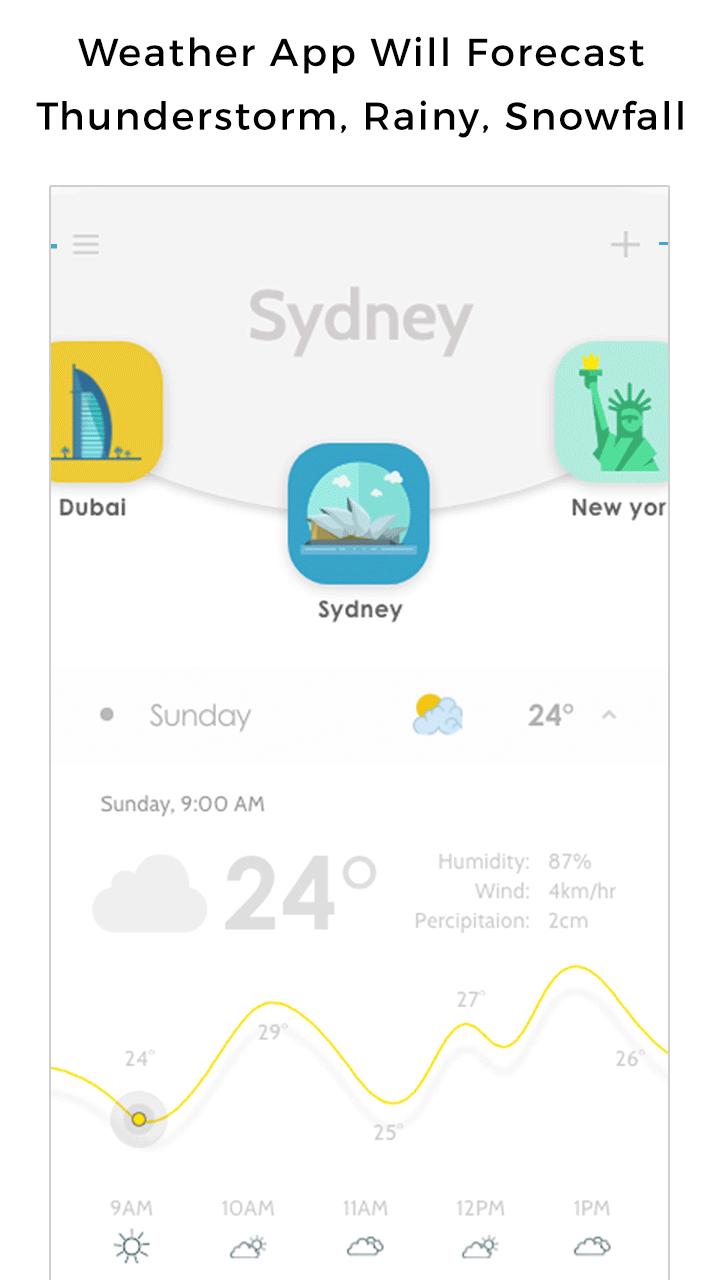The width and height of the screenshot is (720, 1280).
Task: Click the cloudy icon under 11AM
Action: click(364, 1247)
